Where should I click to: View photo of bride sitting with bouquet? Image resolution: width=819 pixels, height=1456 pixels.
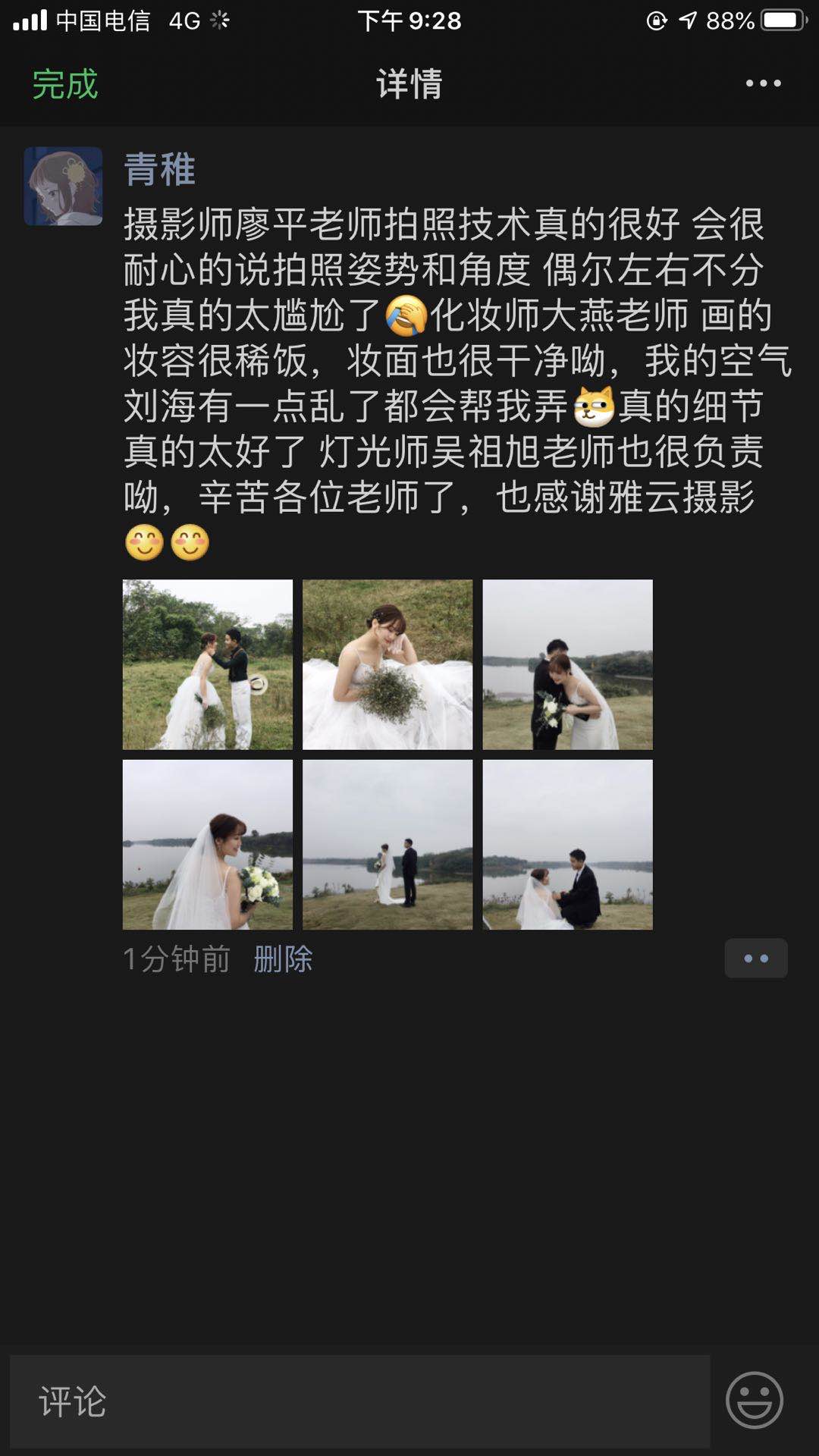(388, 664)
